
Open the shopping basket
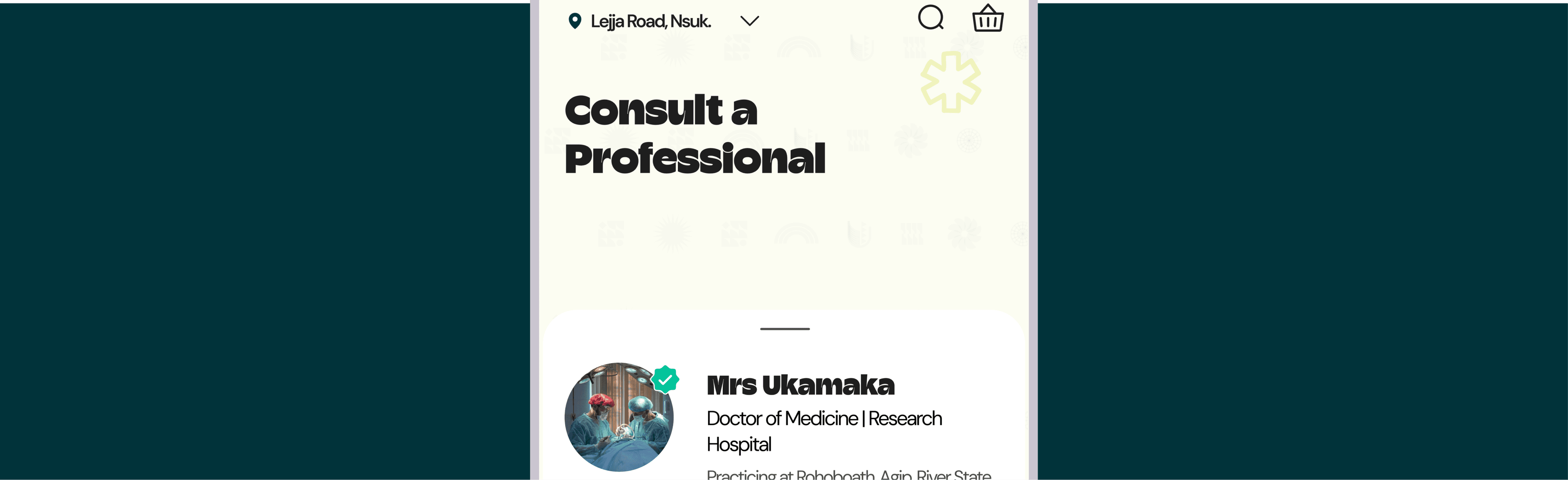click(x=987, y=18)
